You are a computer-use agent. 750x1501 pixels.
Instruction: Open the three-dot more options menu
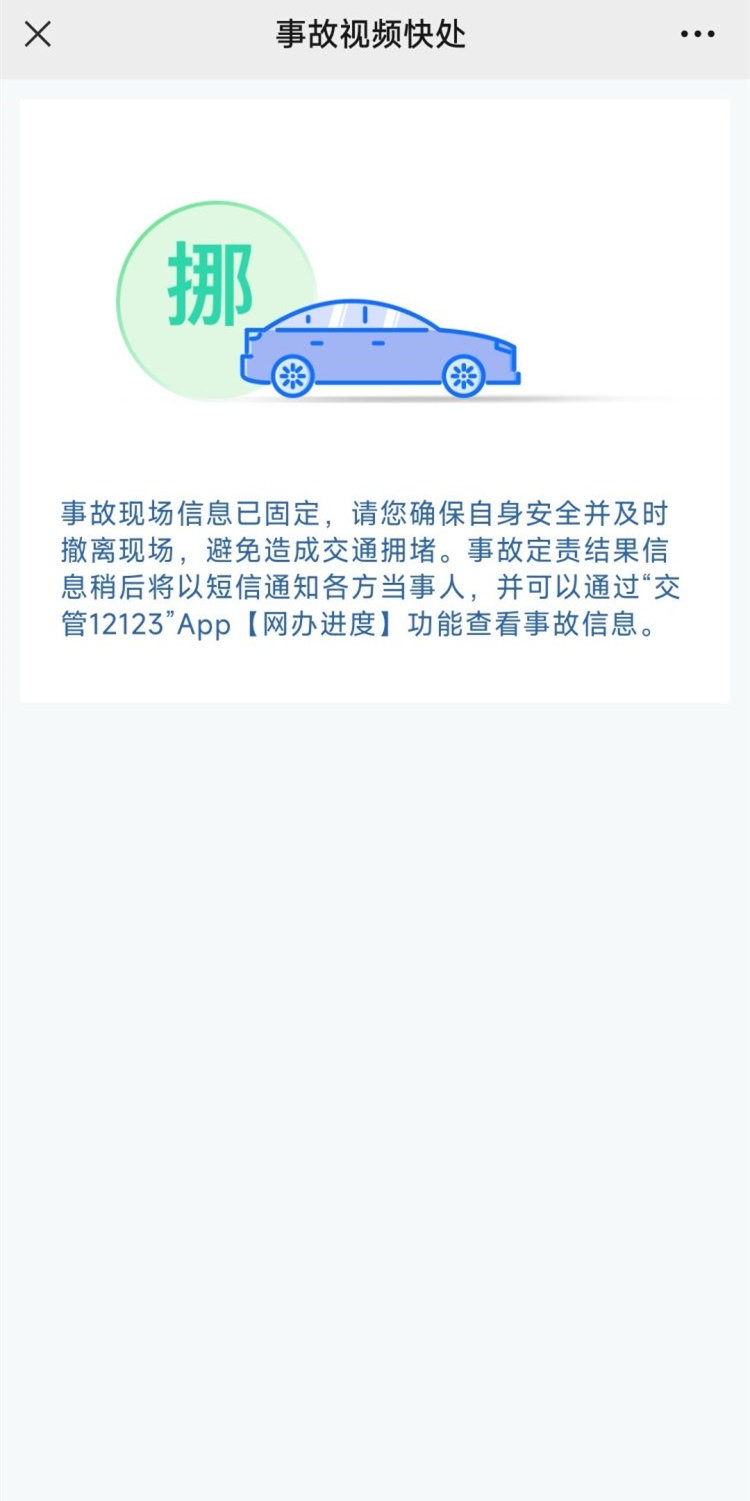(697, 34)
